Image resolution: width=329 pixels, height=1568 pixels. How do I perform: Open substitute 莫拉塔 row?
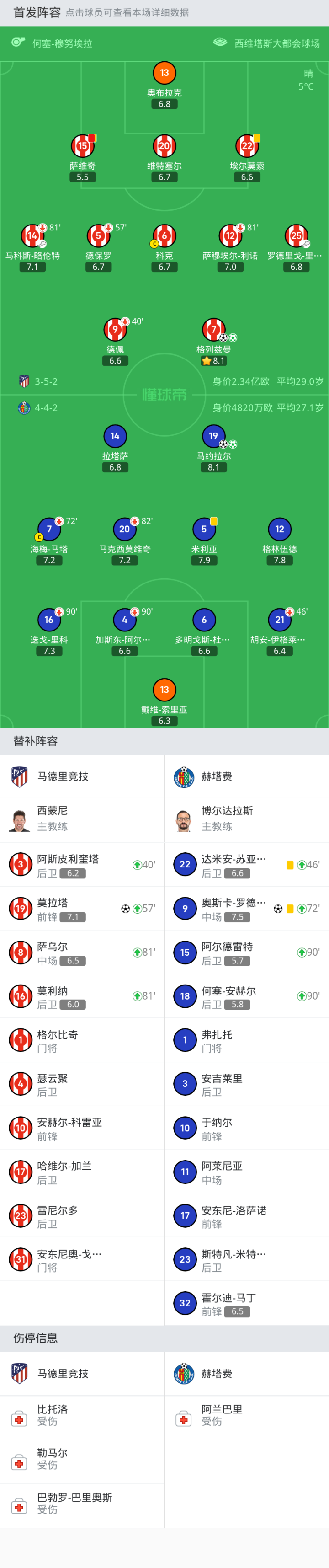[82, 908]
